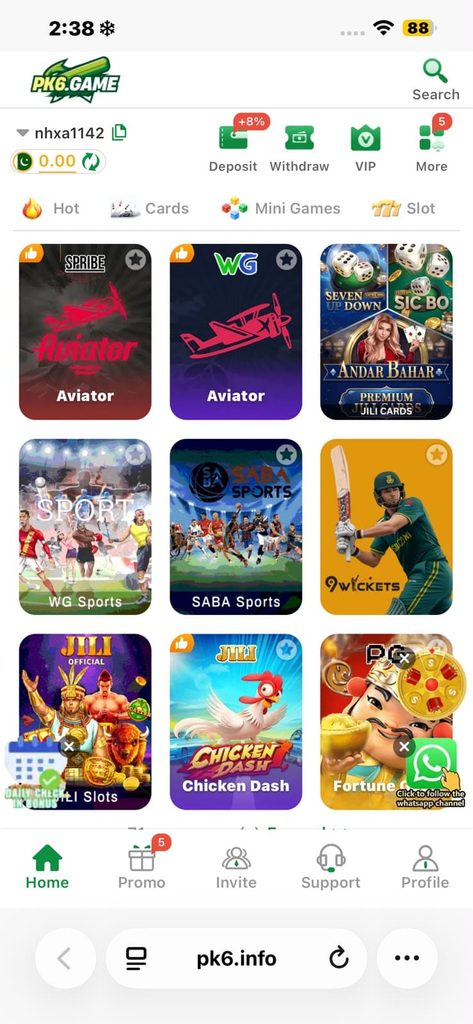Open the Withdraw option
Viewport: 473px width, 1024px height.
(x=300, y=148)
